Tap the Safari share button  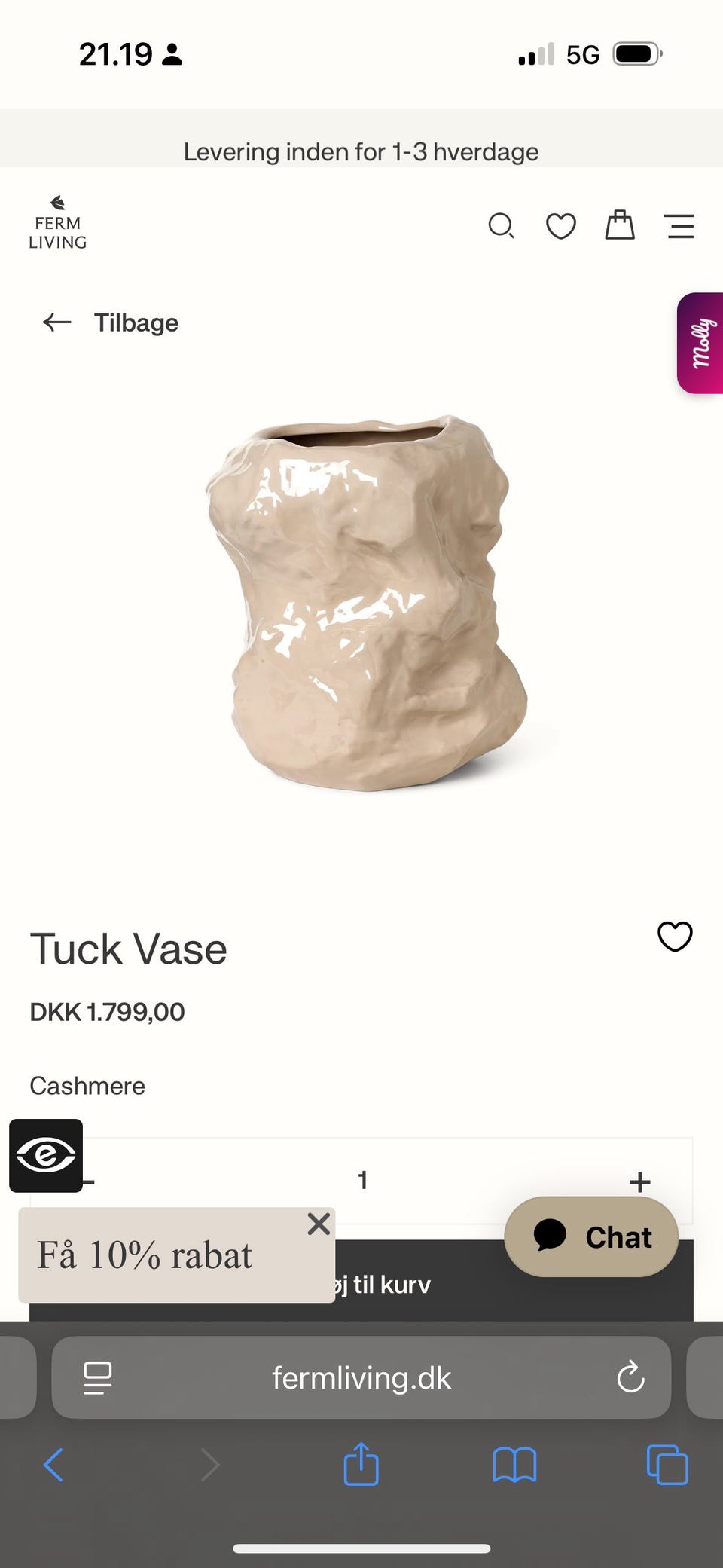pyautogui.click(x=361, y=1464)
